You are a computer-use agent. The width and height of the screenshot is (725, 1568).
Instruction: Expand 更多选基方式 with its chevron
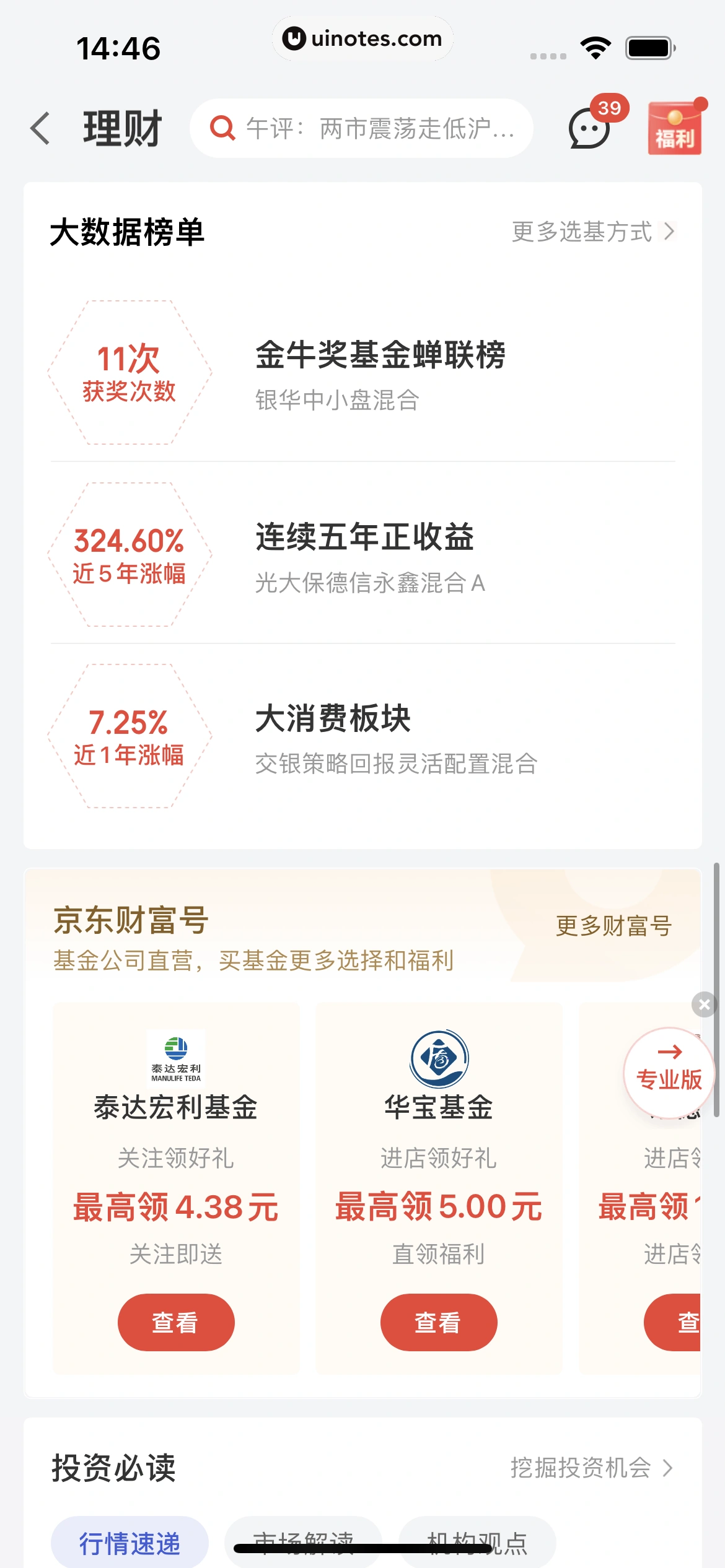click(592, 232)
